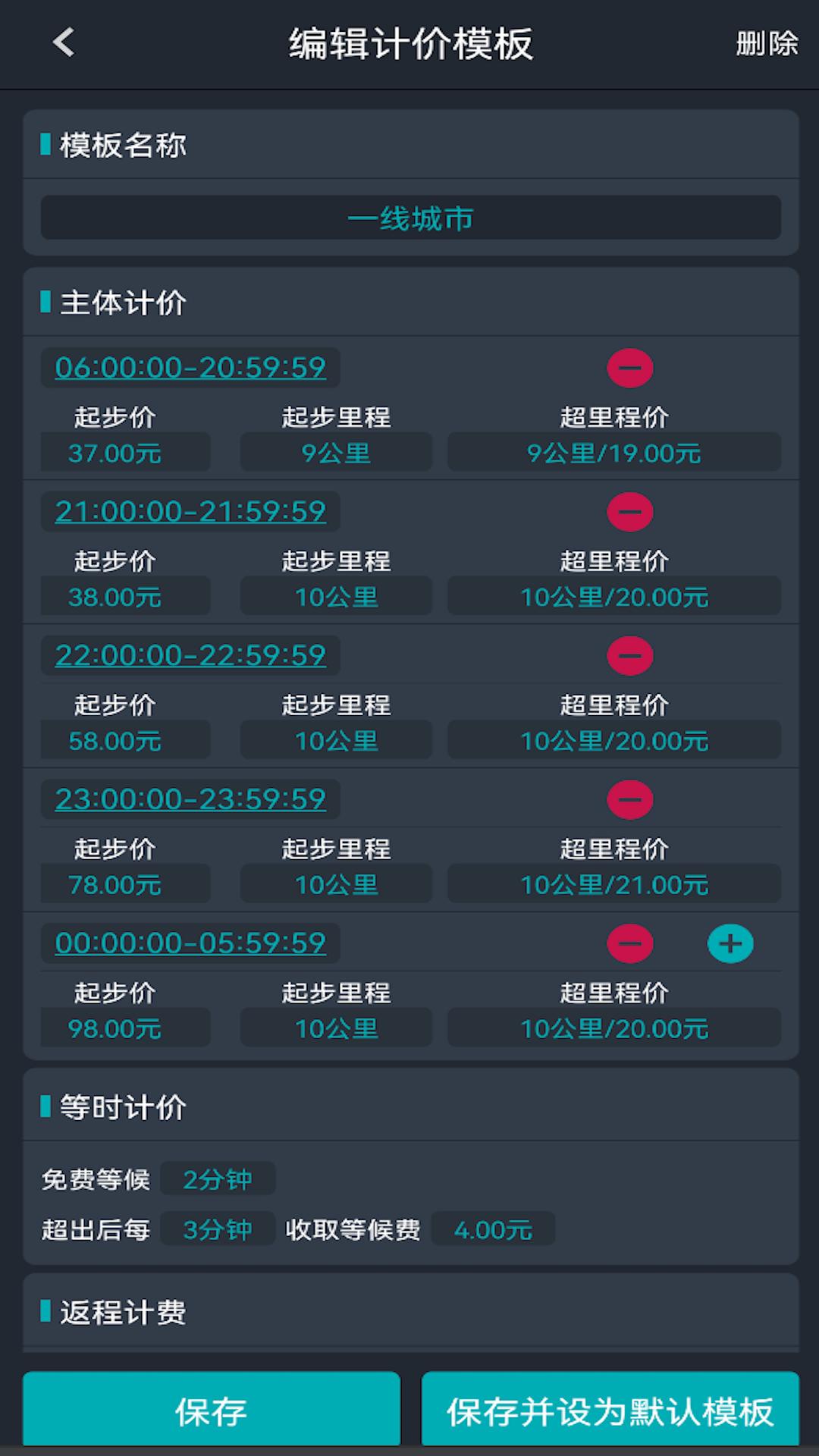Open the 21:00:00-21:59:59 time range editor
This screenshot has width=819, height=1456.
(192, 510)
